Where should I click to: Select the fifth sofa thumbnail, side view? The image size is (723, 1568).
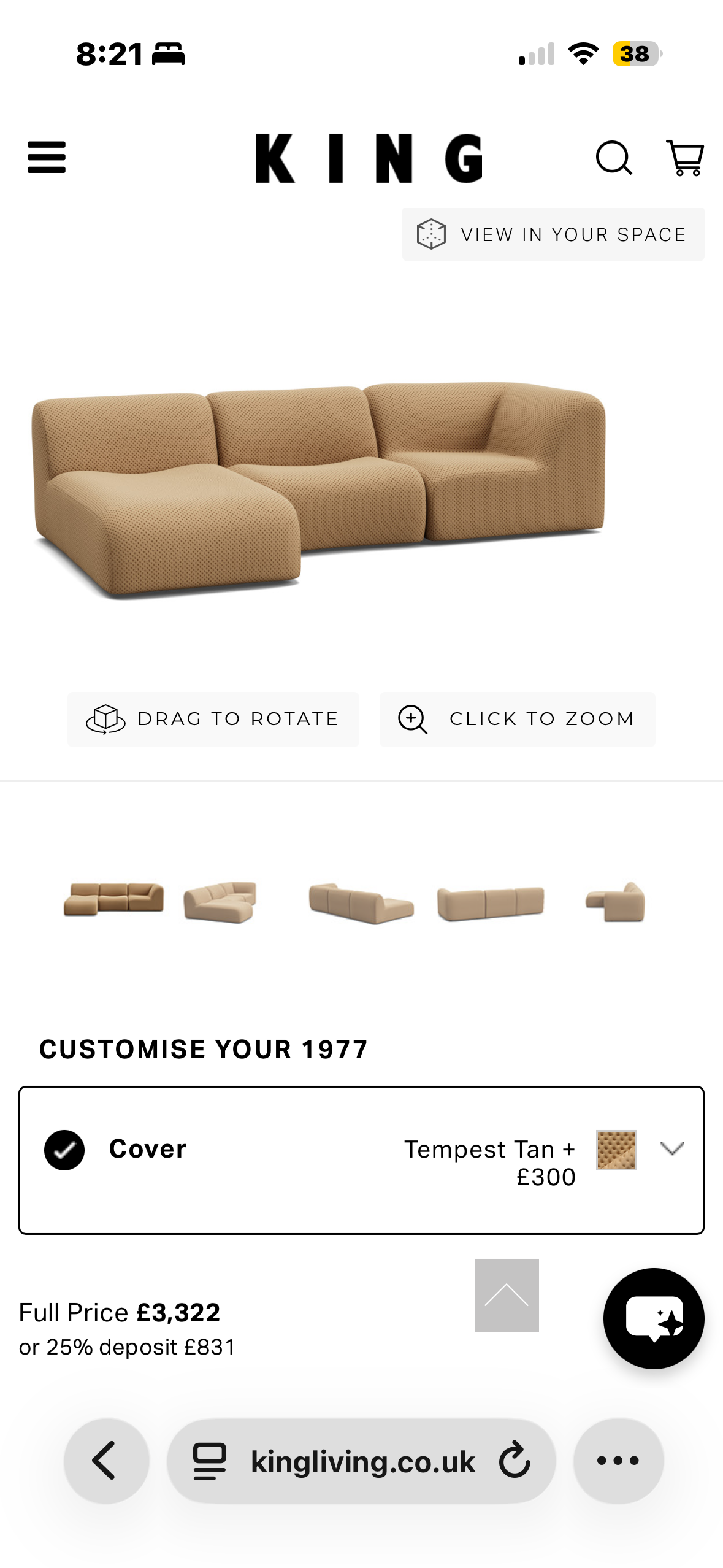(616, 902)
